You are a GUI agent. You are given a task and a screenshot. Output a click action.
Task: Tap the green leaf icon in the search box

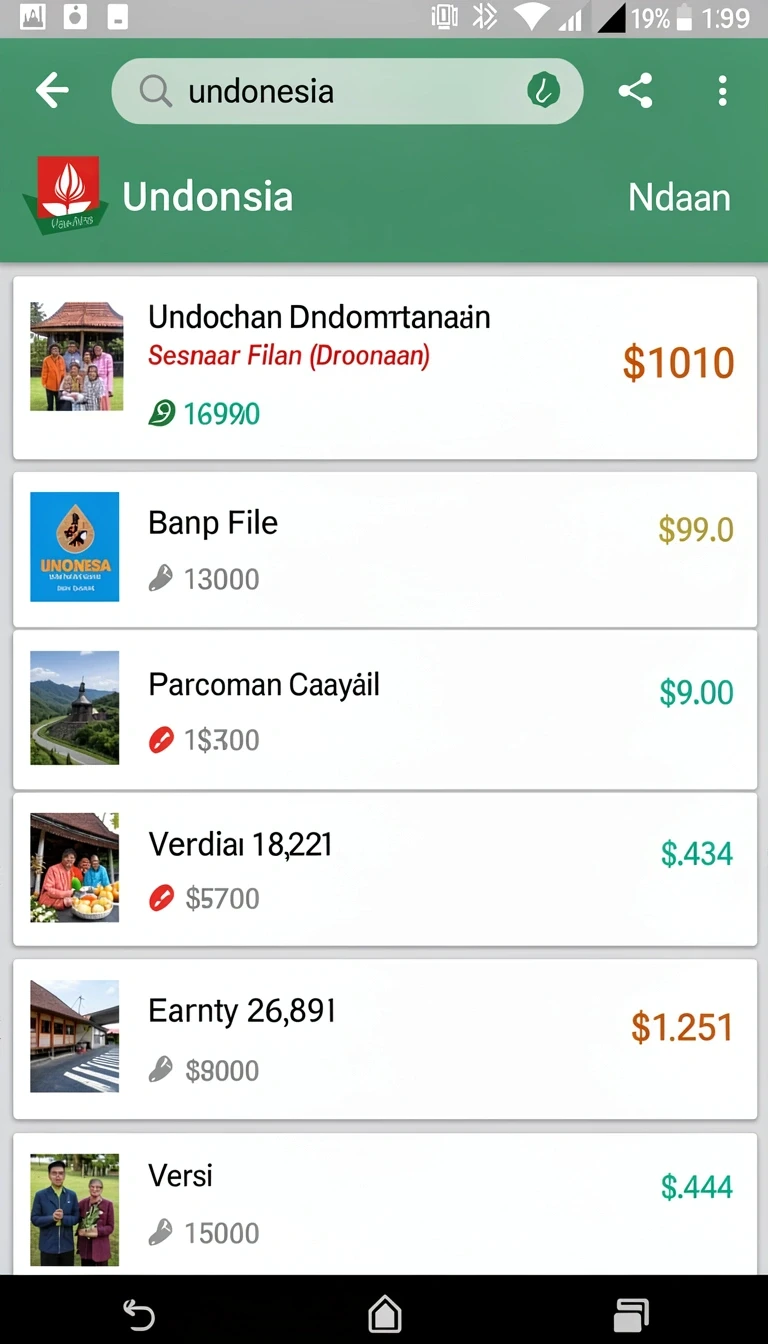[x=543, y=91]
